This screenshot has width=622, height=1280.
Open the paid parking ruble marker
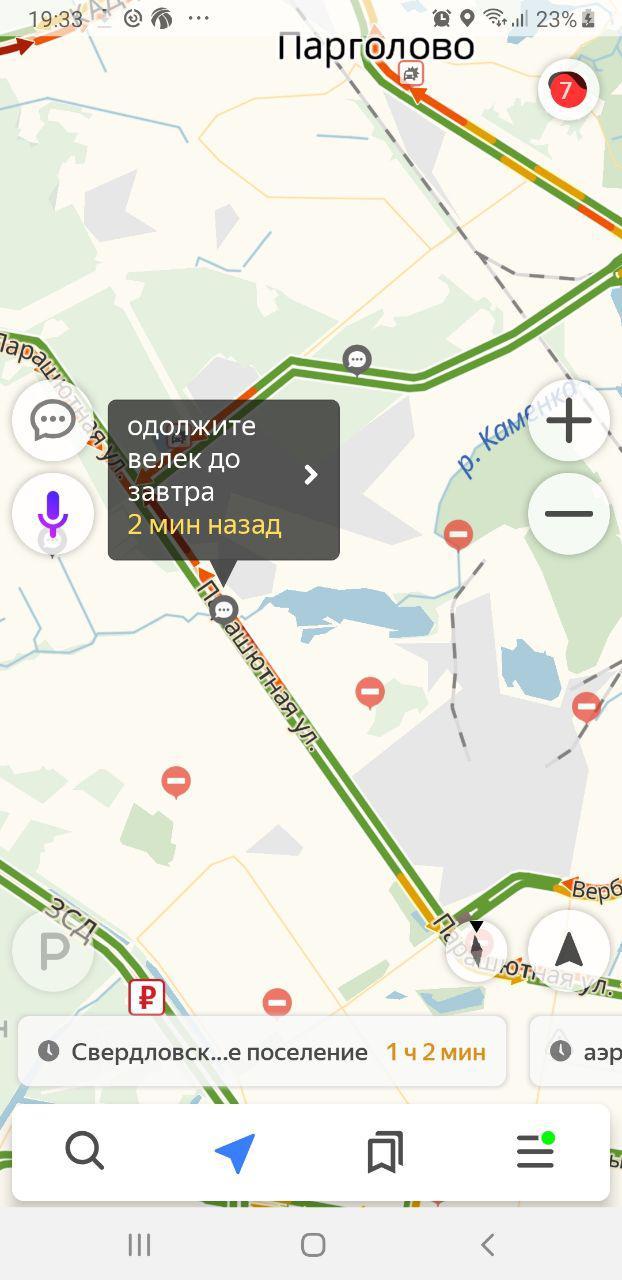(x=146, y=996)
